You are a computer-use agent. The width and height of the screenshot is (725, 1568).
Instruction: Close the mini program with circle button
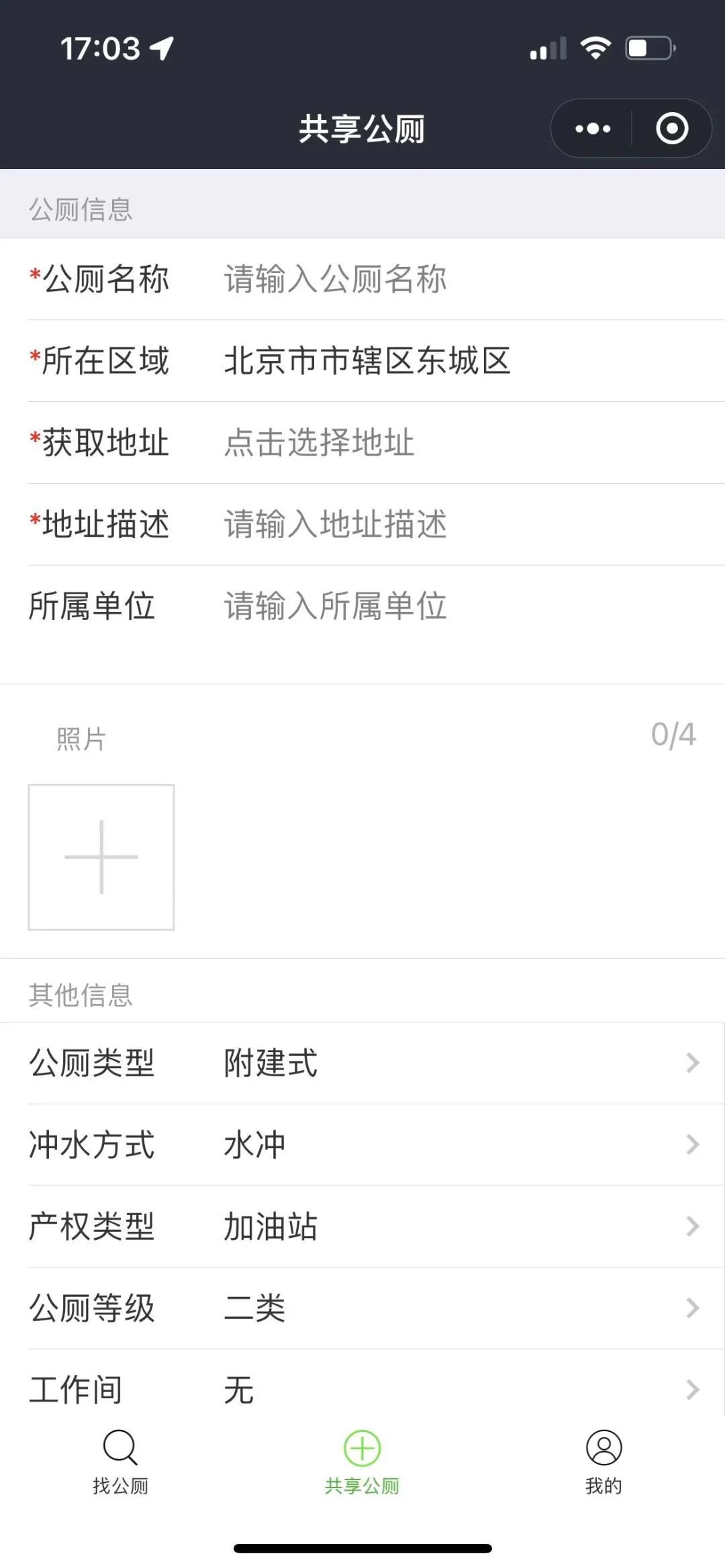[672, 129]
